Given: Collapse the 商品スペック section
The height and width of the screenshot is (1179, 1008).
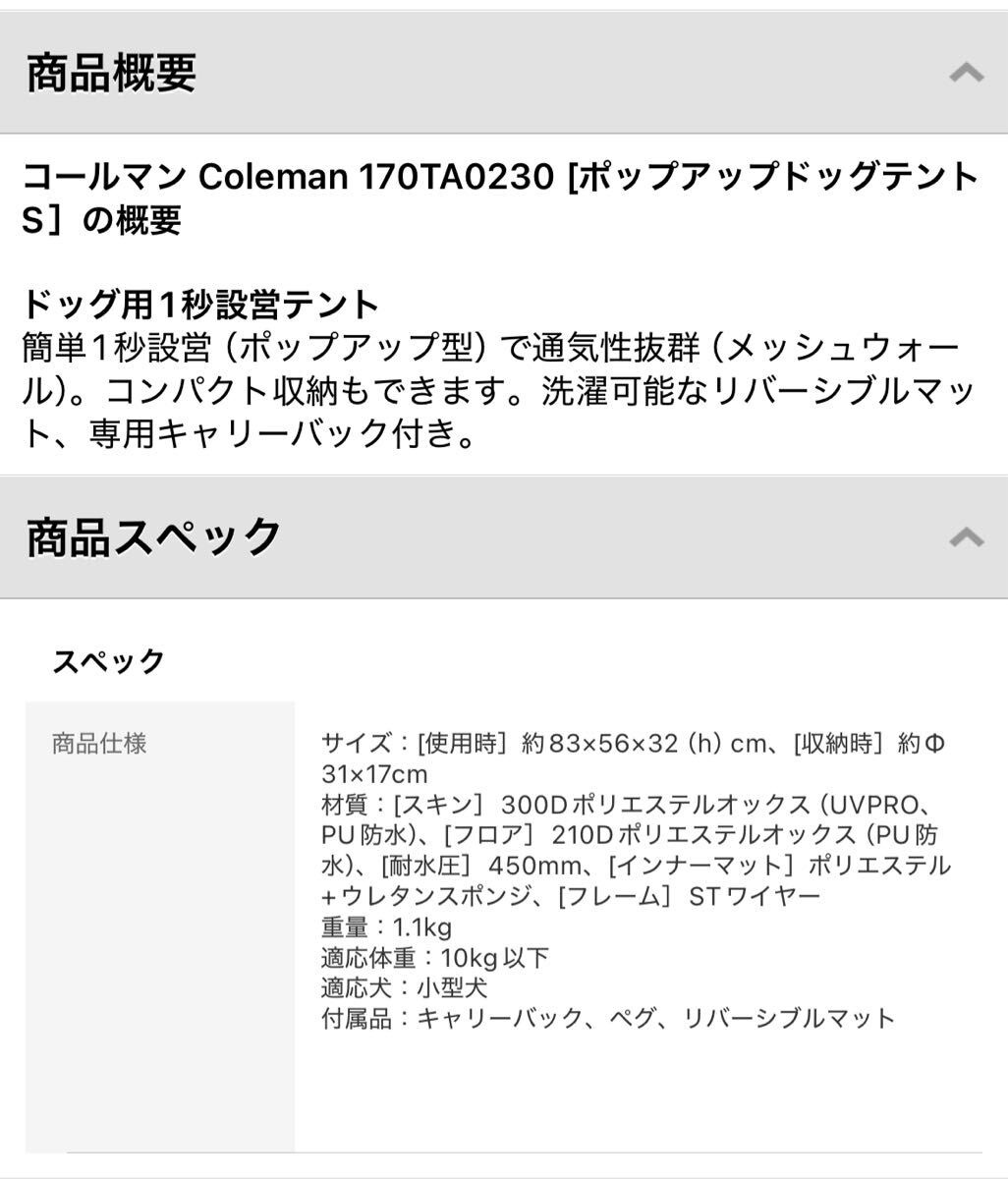Looking at the screenshot, I should pos(966,537).
